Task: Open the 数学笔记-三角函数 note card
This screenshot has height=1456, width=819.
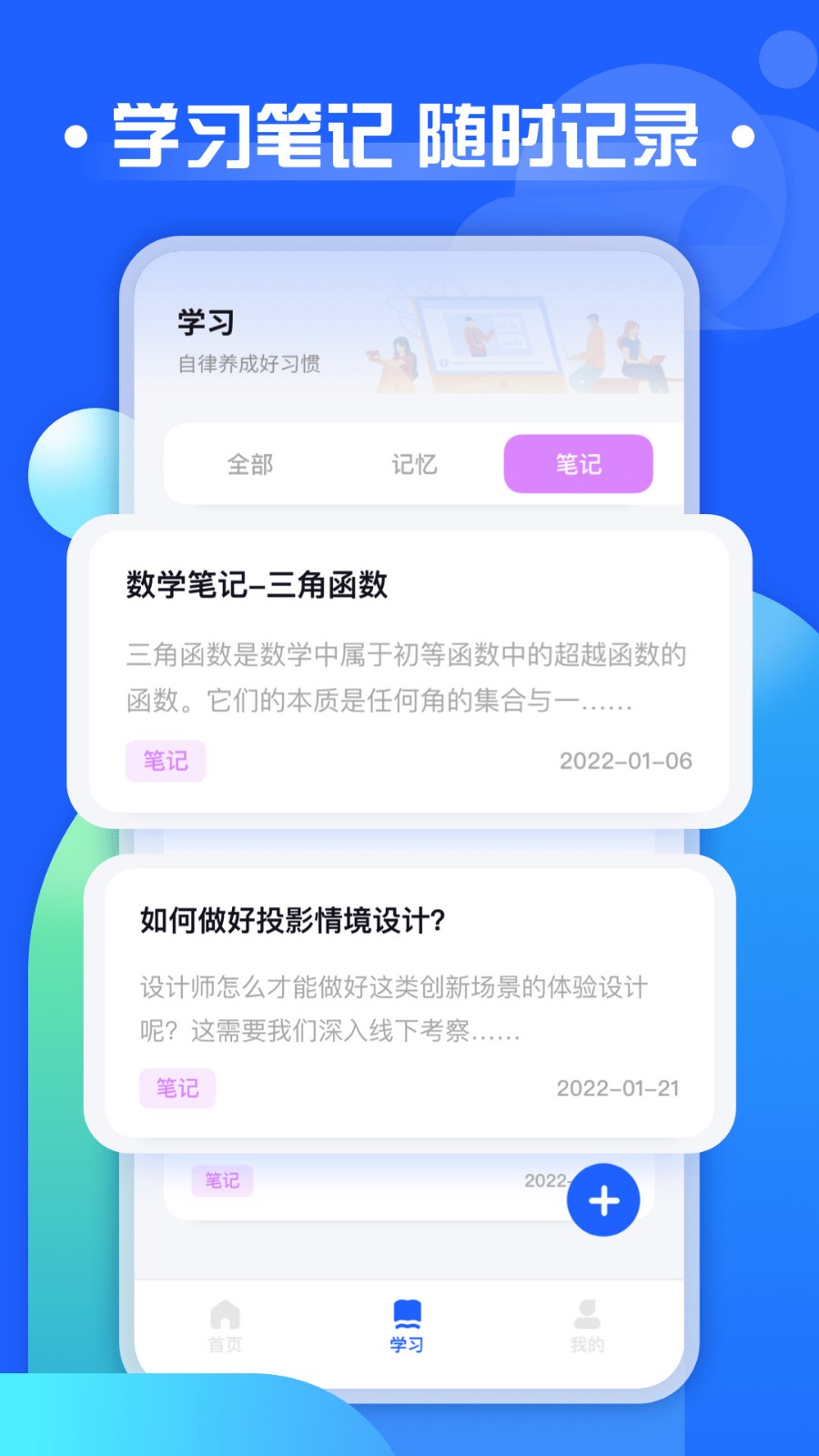Action: [408, 664]
